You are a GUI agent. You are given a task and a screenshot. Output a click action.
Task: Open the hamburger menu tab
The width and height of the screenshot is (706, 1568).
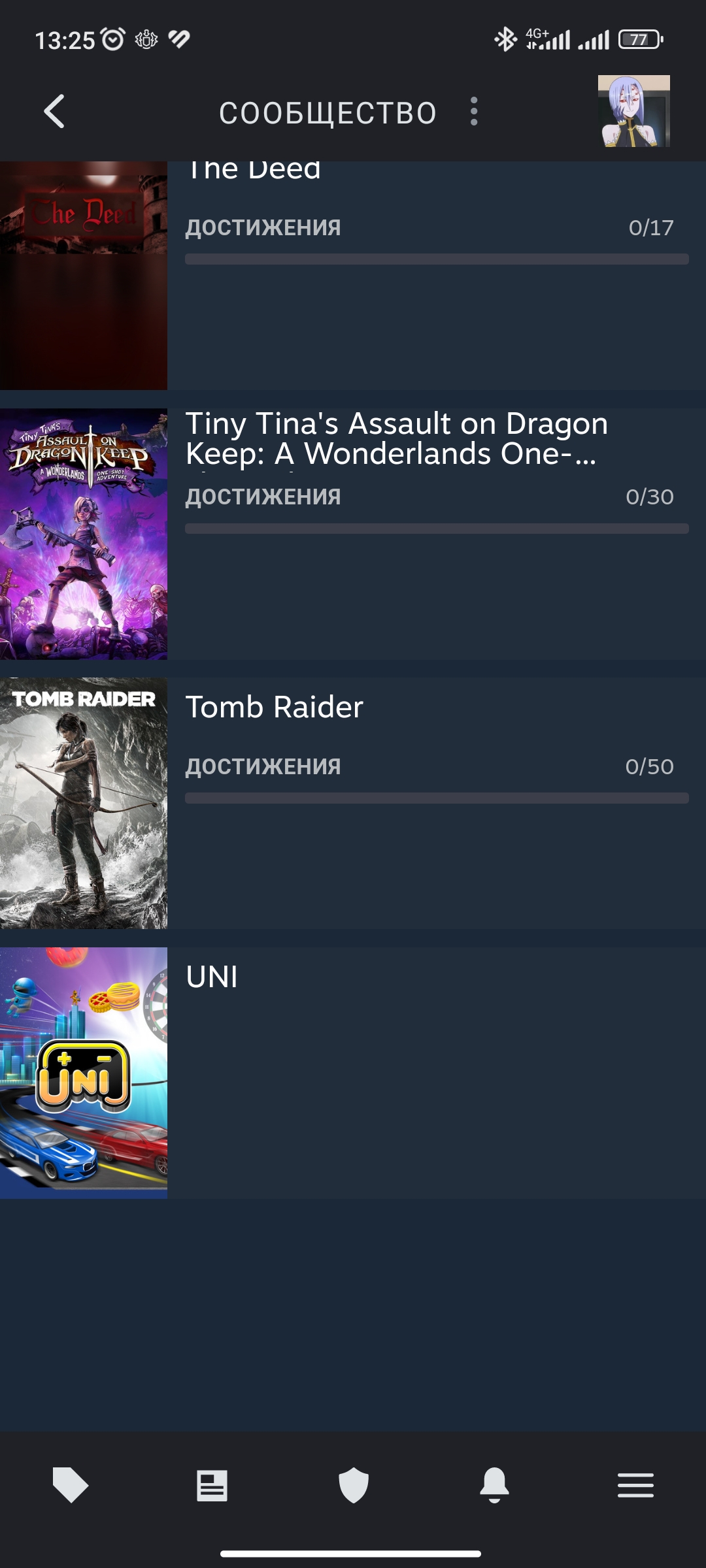635,1485
